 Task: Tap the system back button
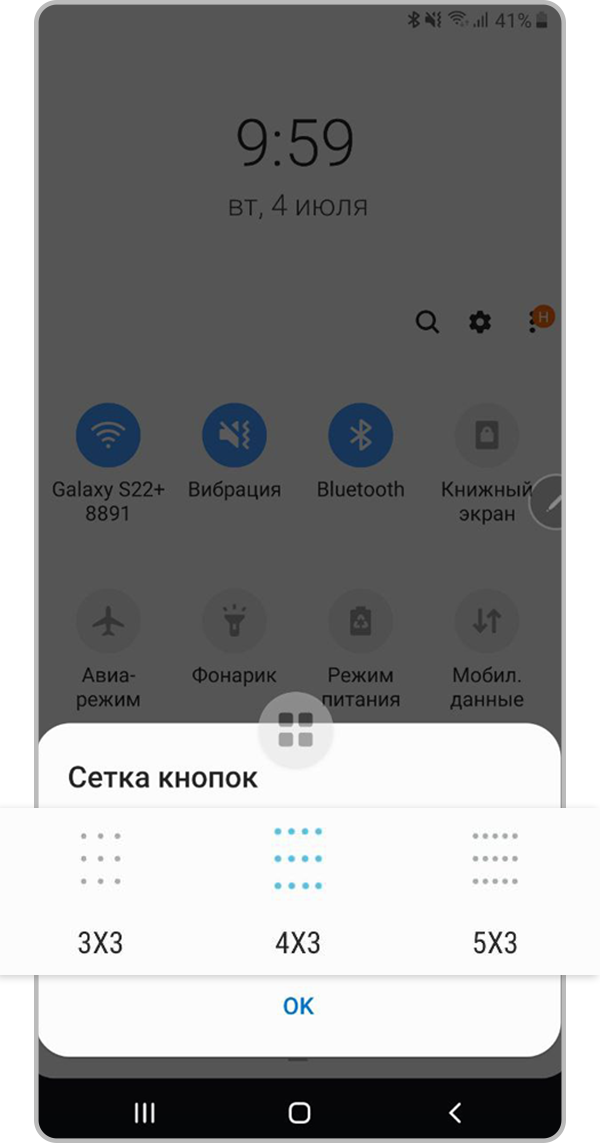tap(455, 1112)
